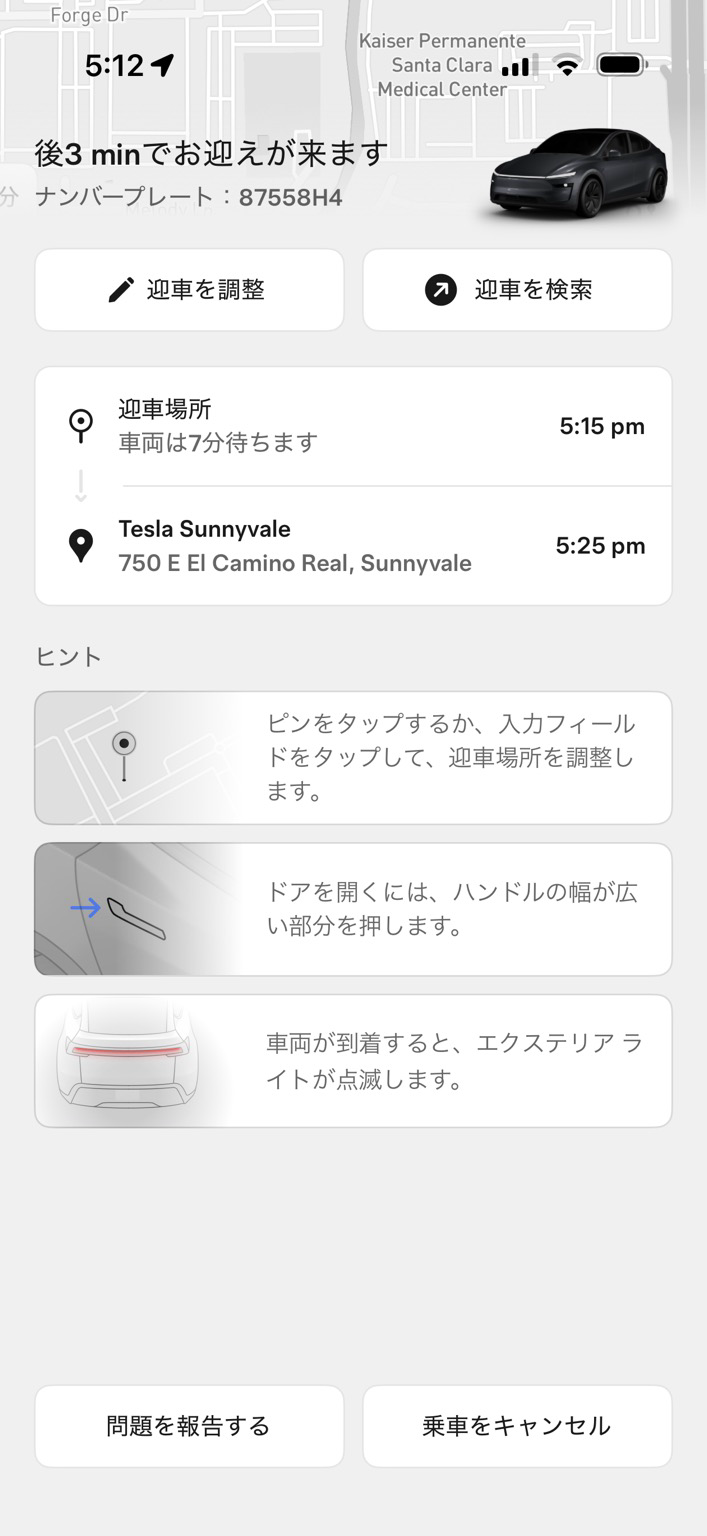Open the door handle hint card

coord(353,909)
